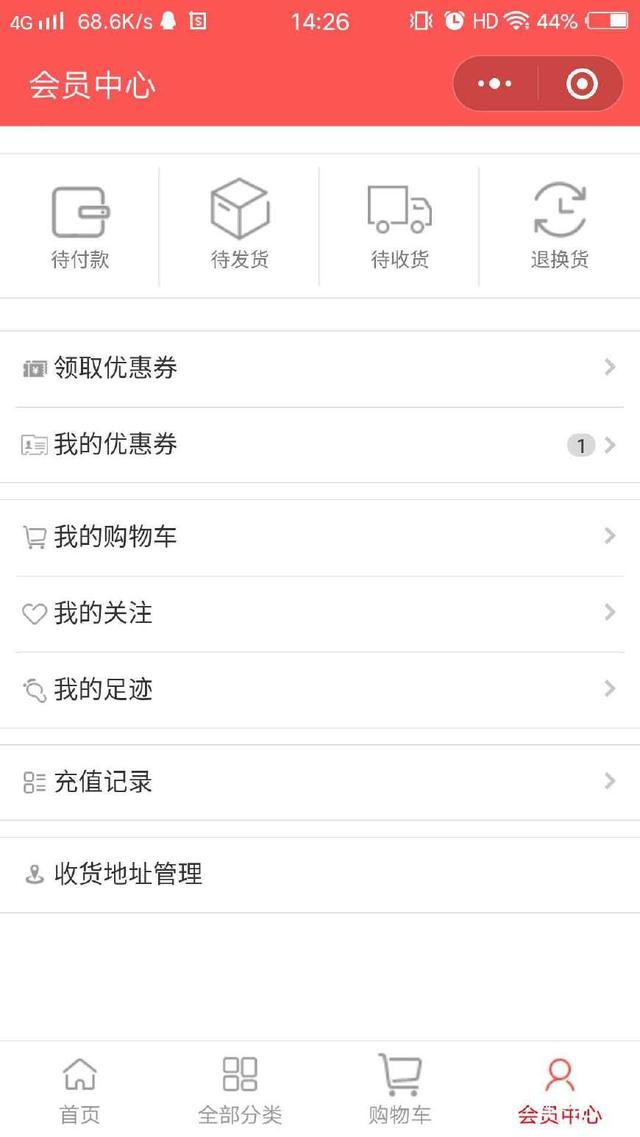
Task: Open 退换货 returns and exchanges
Action: pos(560,226)
